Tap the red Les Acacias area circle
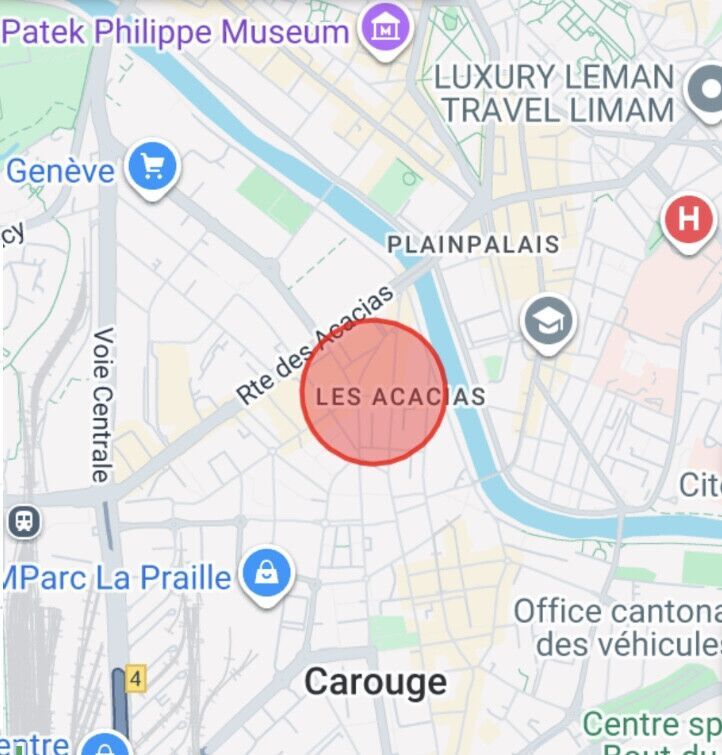Viewport: 722px width, 755px height. point(374,393)
